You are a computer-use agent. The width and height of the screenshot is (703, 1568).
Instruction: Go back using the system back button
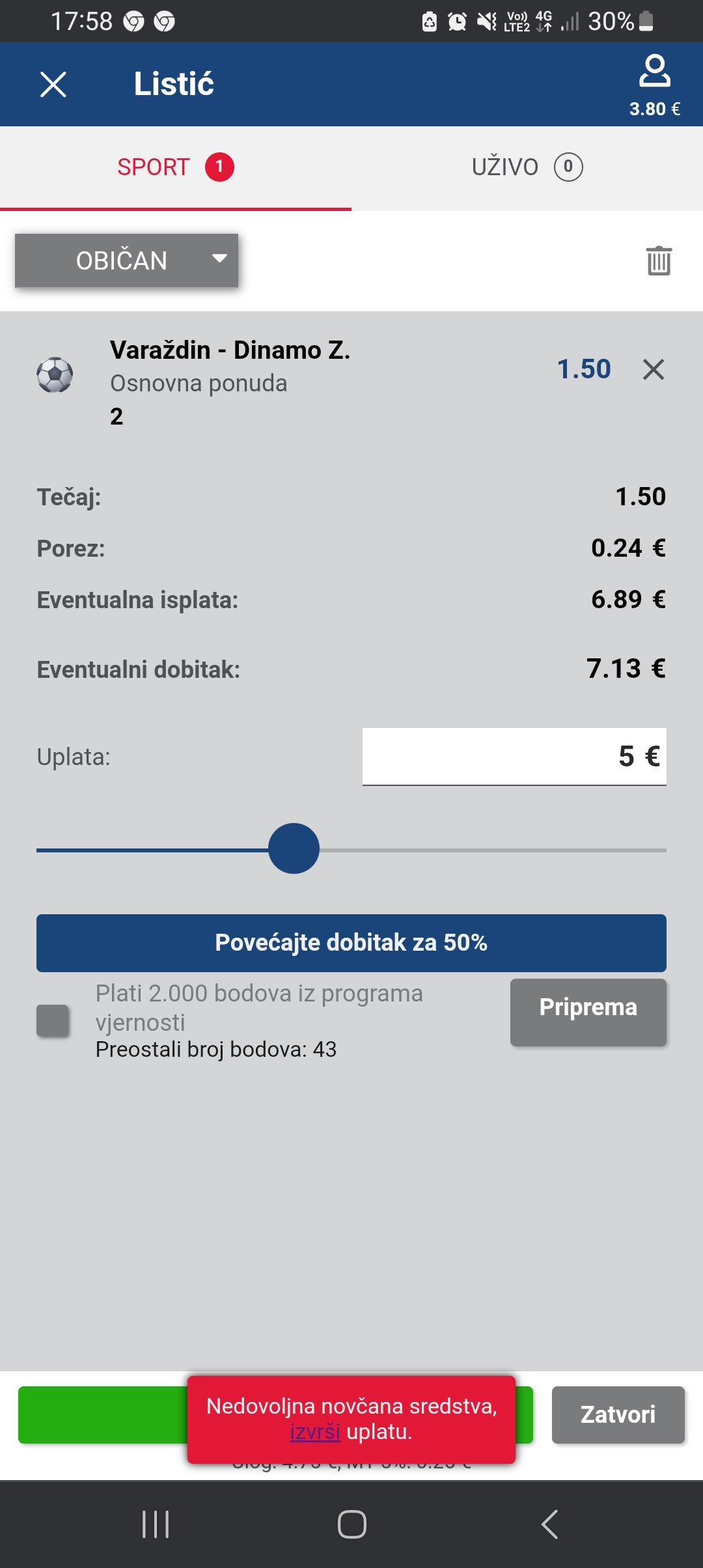click(x=549, y=1524)
